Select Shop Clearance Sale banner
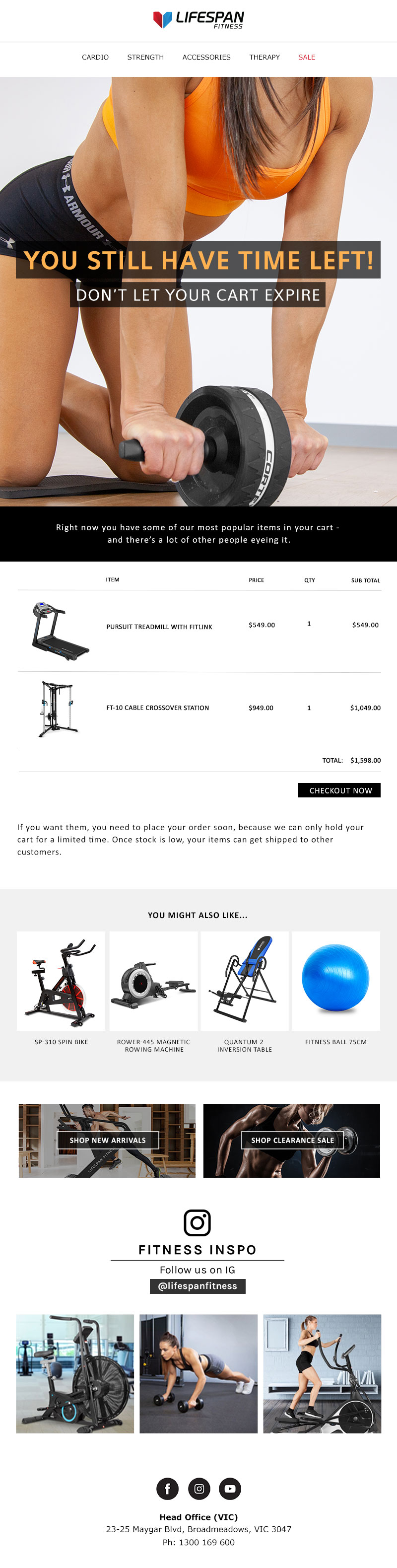 pyautogui.click(x=292, y=1140)
